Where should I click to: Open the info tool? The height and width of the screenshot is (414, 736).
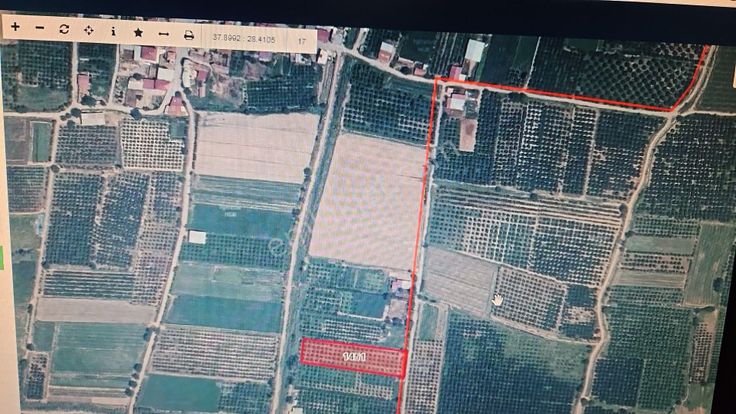click(x=113, y=32)
